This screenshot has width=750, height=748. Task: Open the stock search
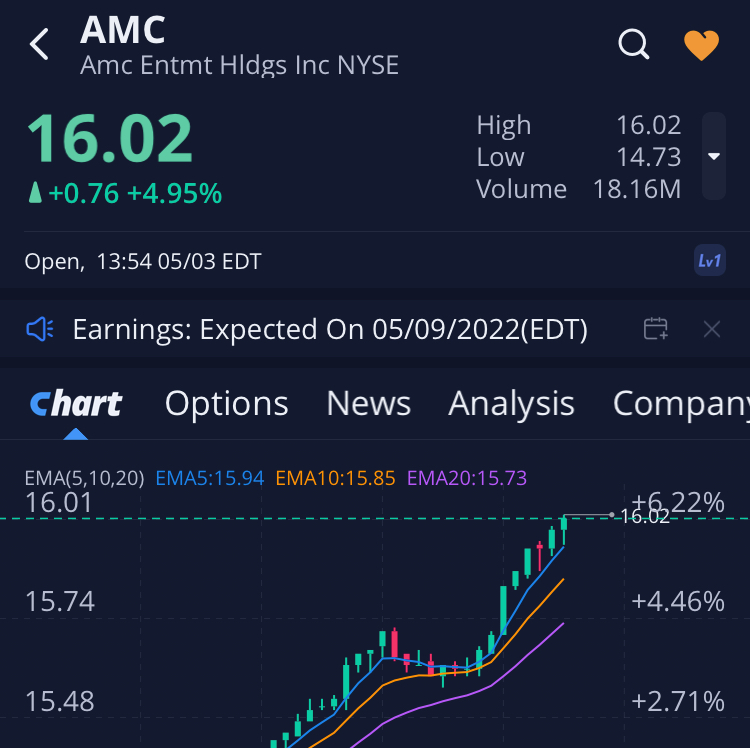[x=634, y=45]
